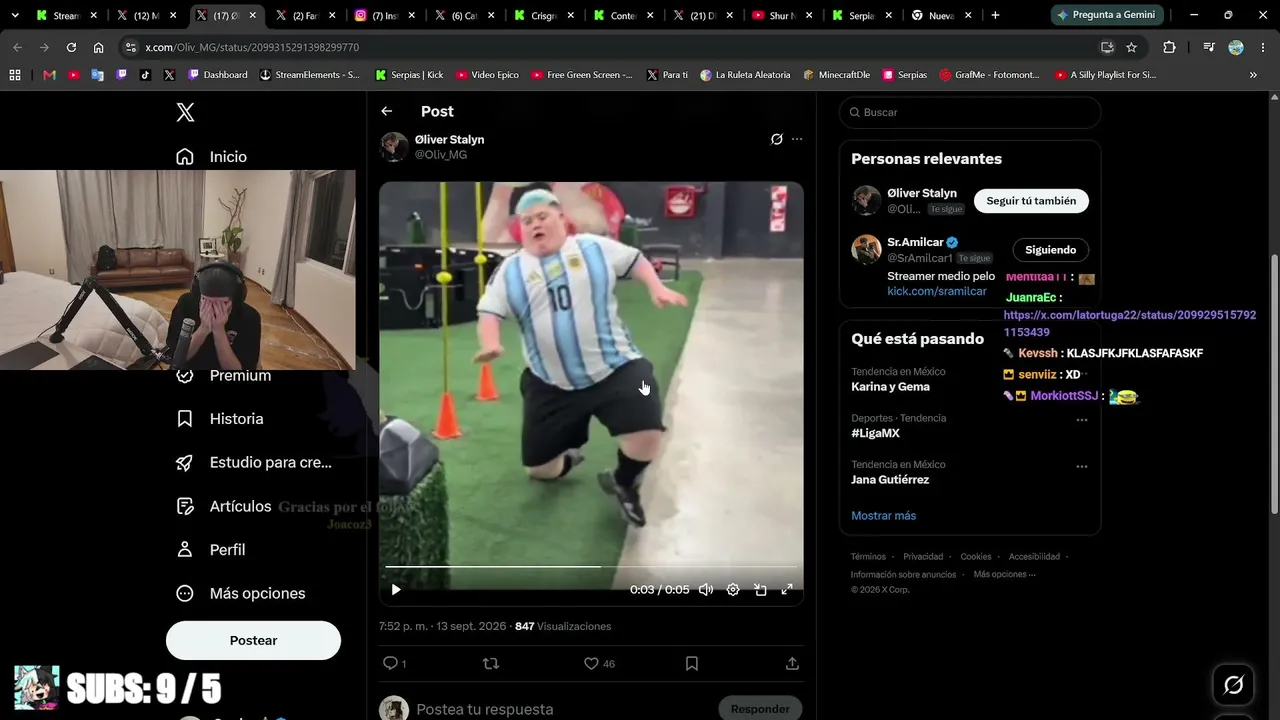Repost this post
Image resolution: width=1280 pixels, height=720 pixels.
(x=491, y=663)
